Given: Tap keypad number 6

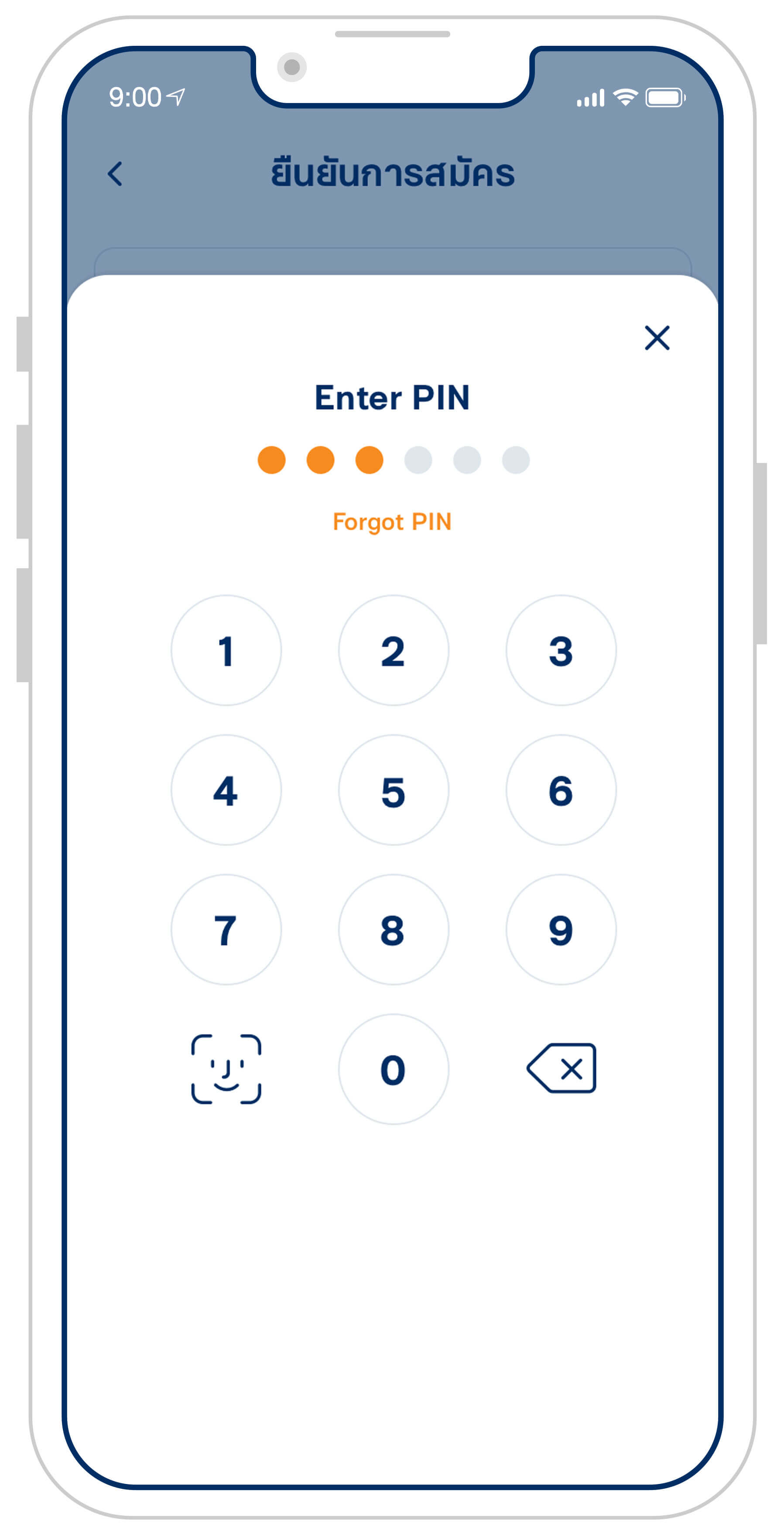Looking at the screenshot, I should pos(561,790).
